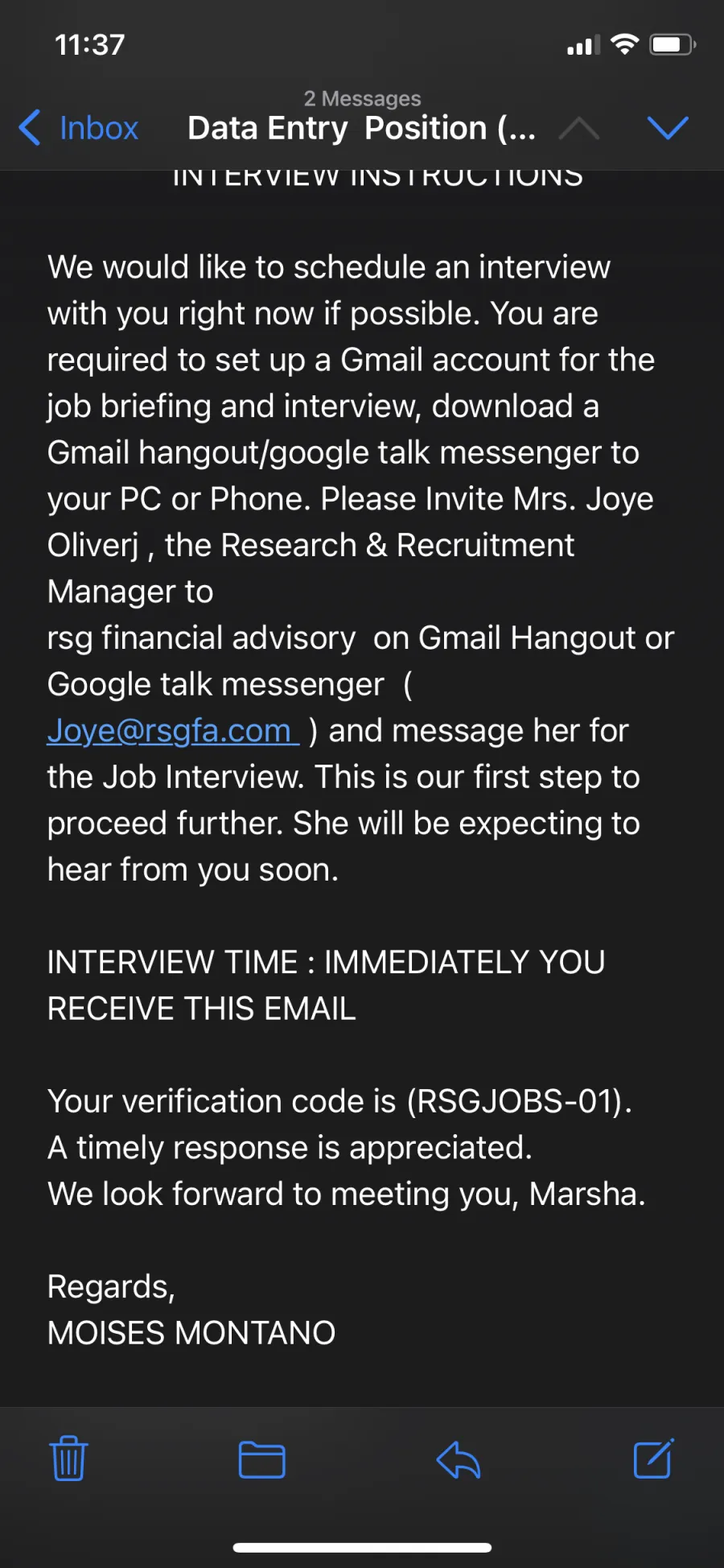Delete this email with the trash icon

(x=68, y=1459)
